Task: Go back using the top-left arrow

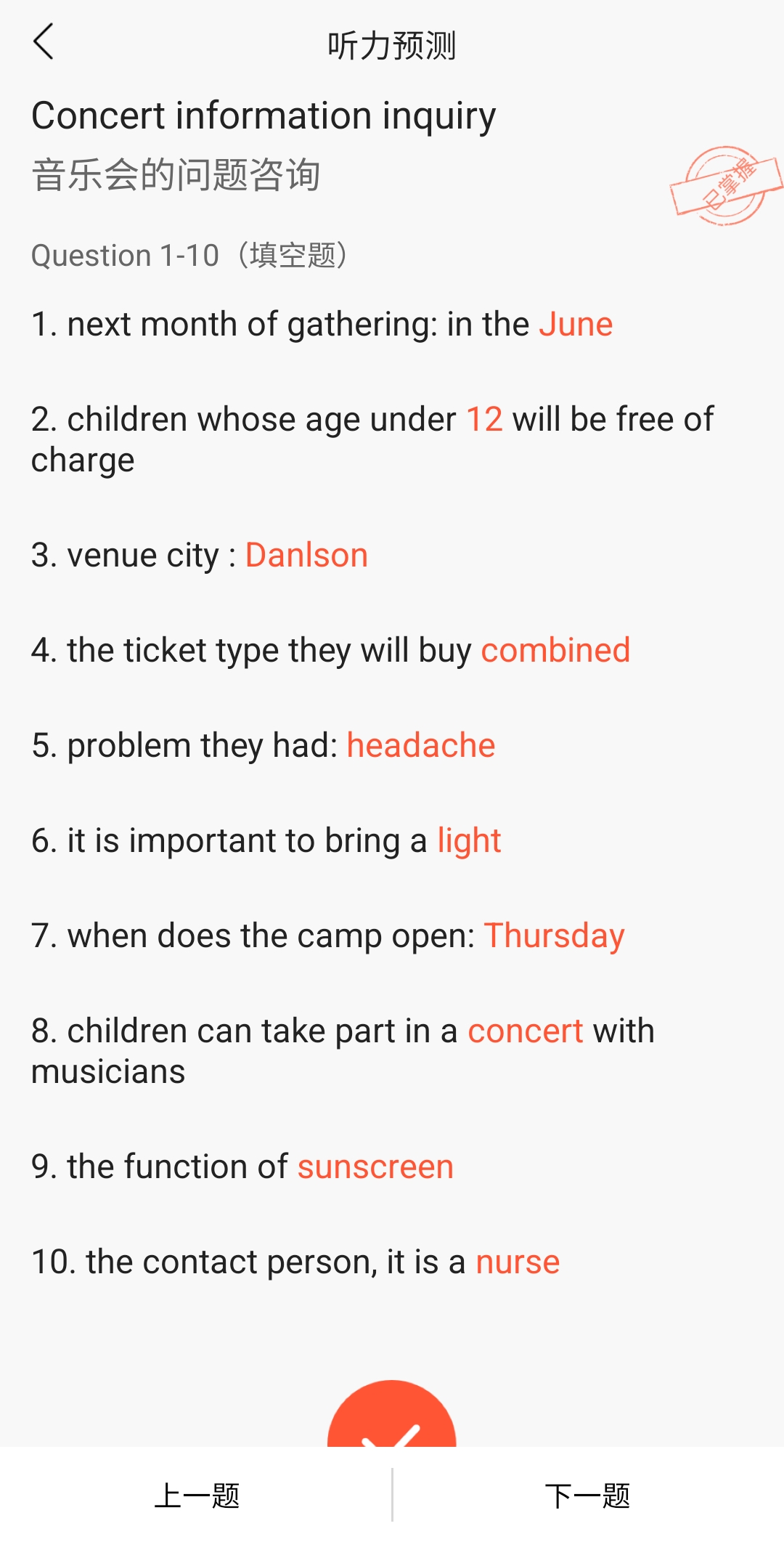Action: point(44,41)
